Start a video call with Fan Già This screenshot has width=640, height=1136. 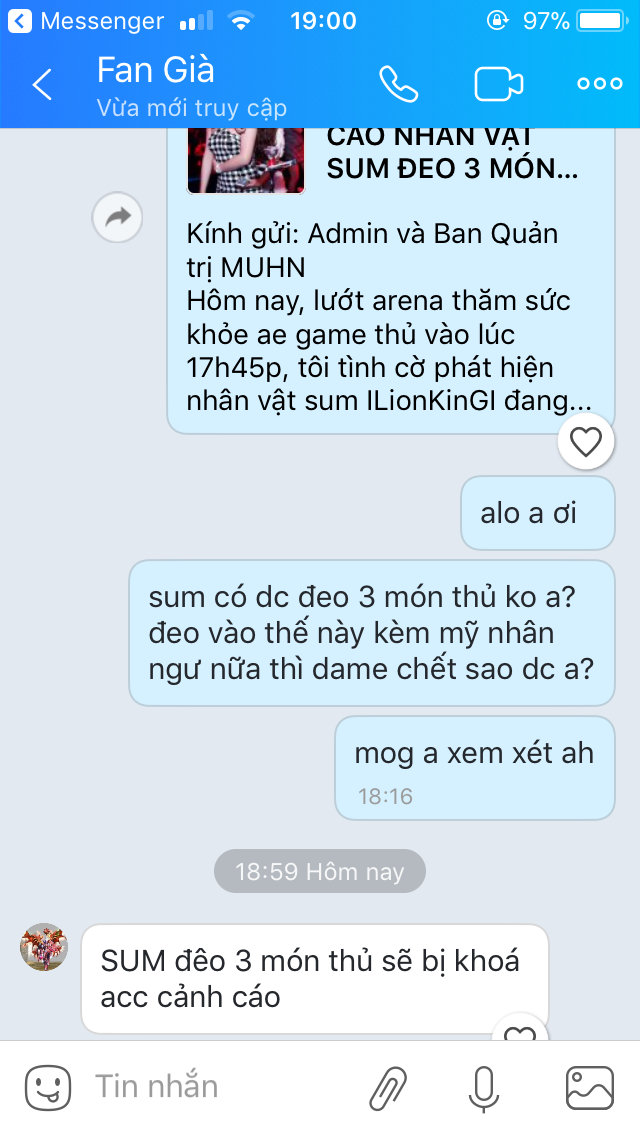click(499, 84)
